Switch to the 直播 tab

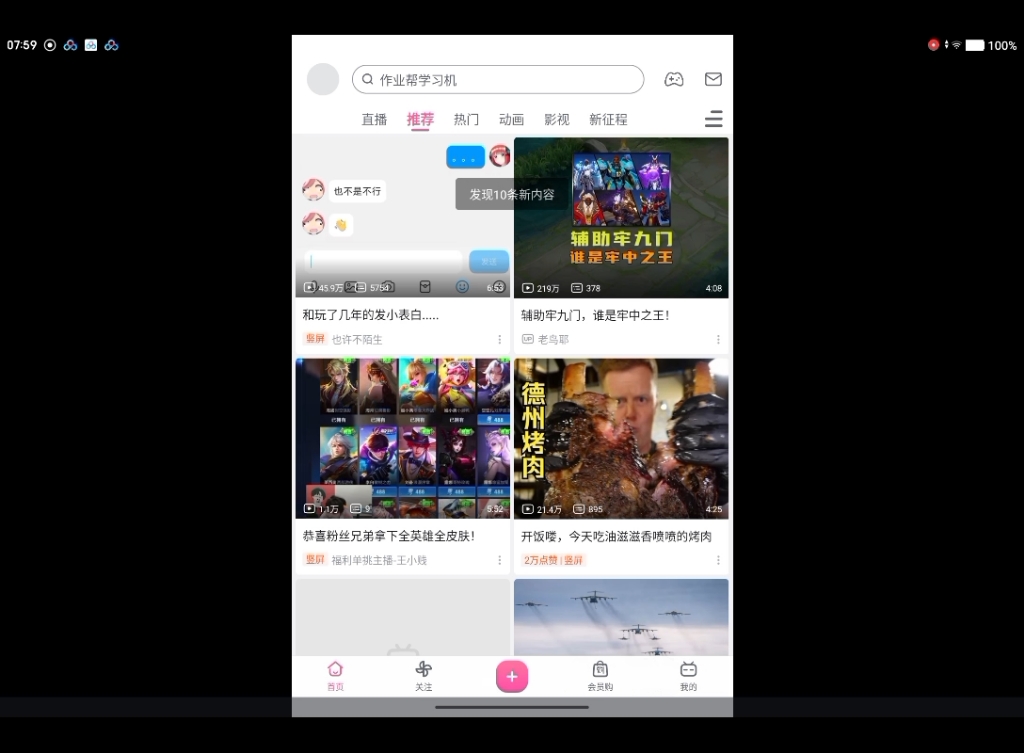tap(374, 119)
